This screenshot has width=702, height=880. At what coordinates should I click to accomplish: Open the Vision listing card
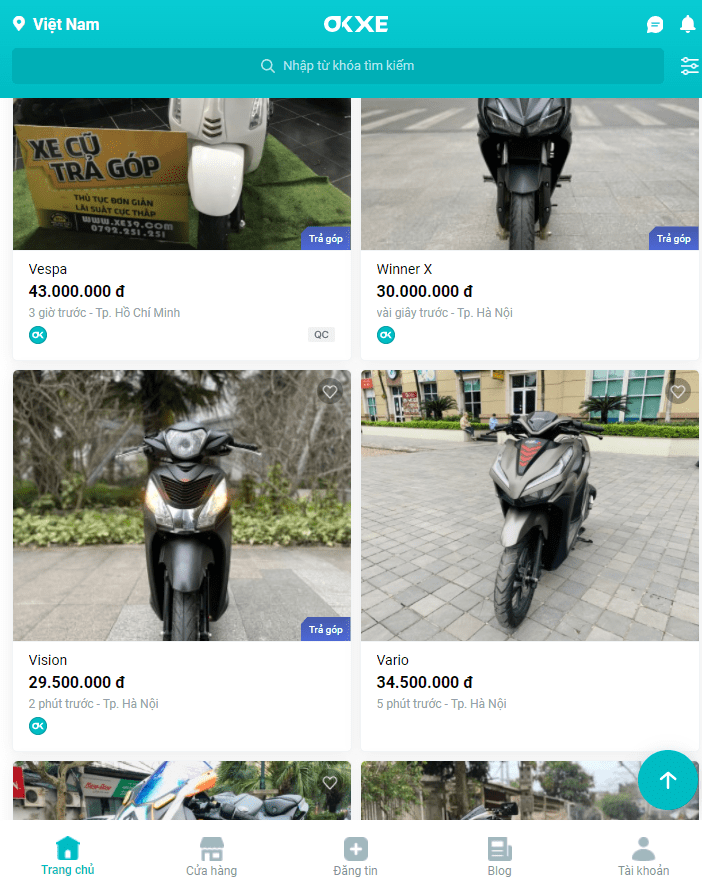coord(181,560)
